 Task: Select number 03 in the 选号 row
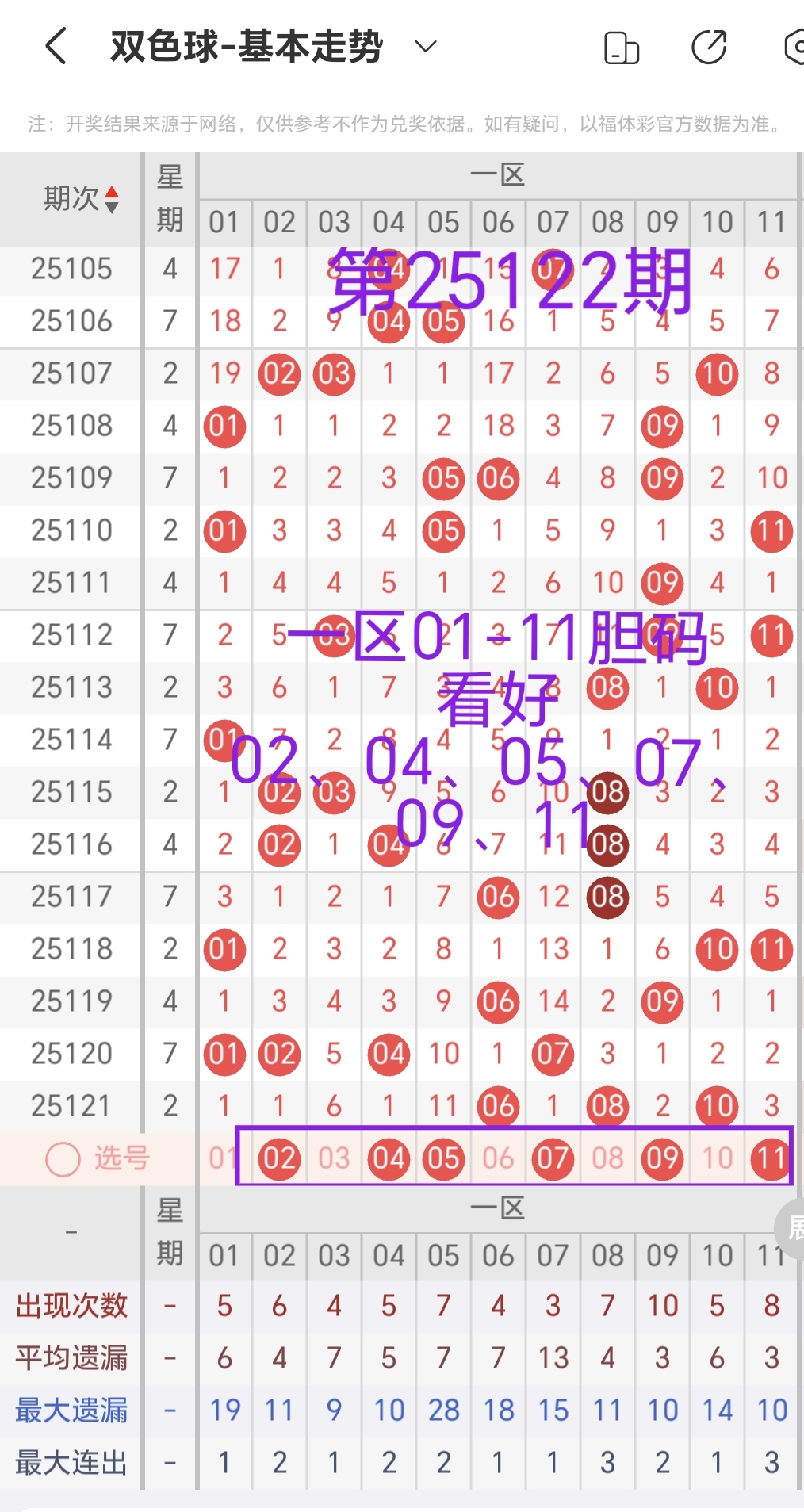pyautogui.click(x=334, y=1158)
